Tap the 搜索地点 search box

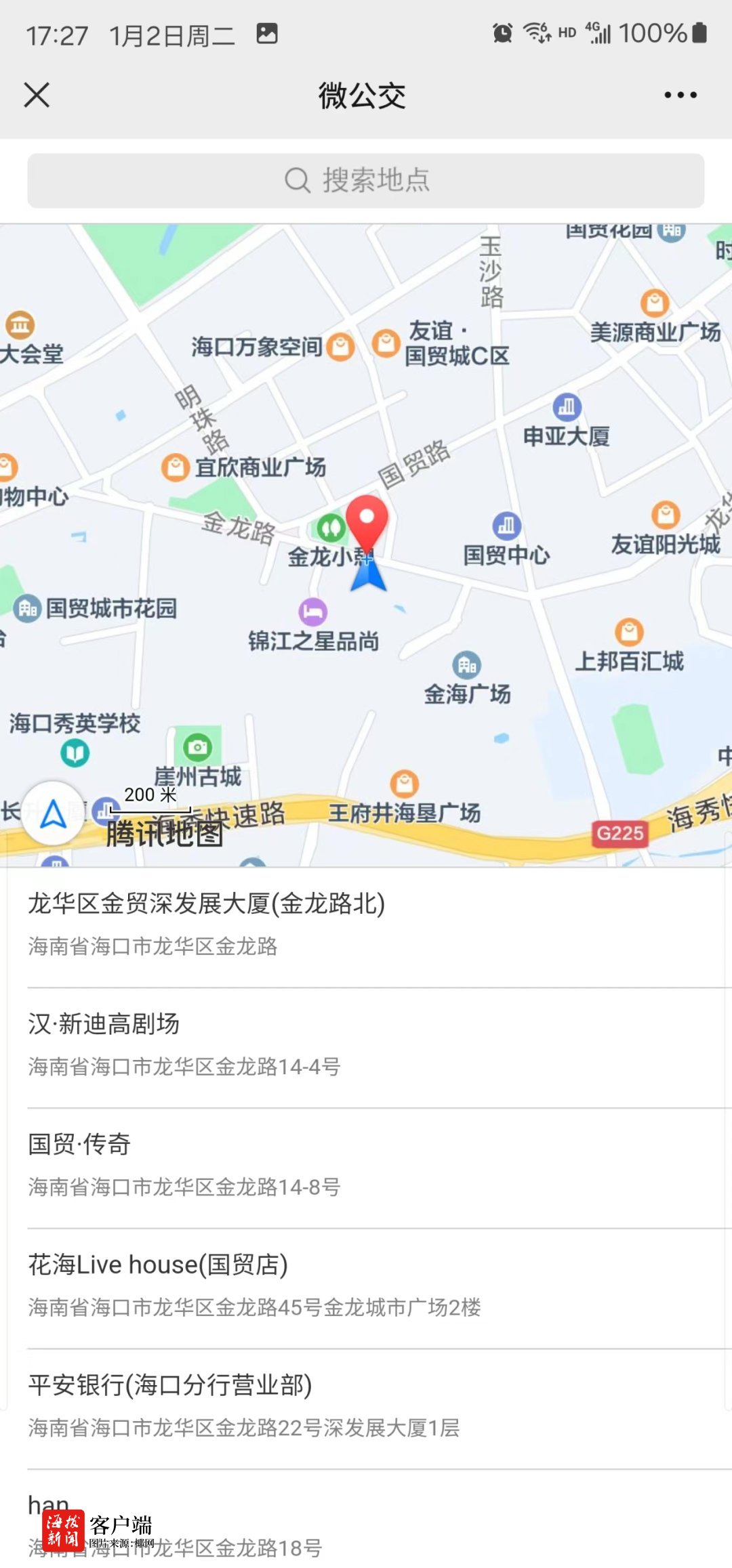tap(365, 181)
